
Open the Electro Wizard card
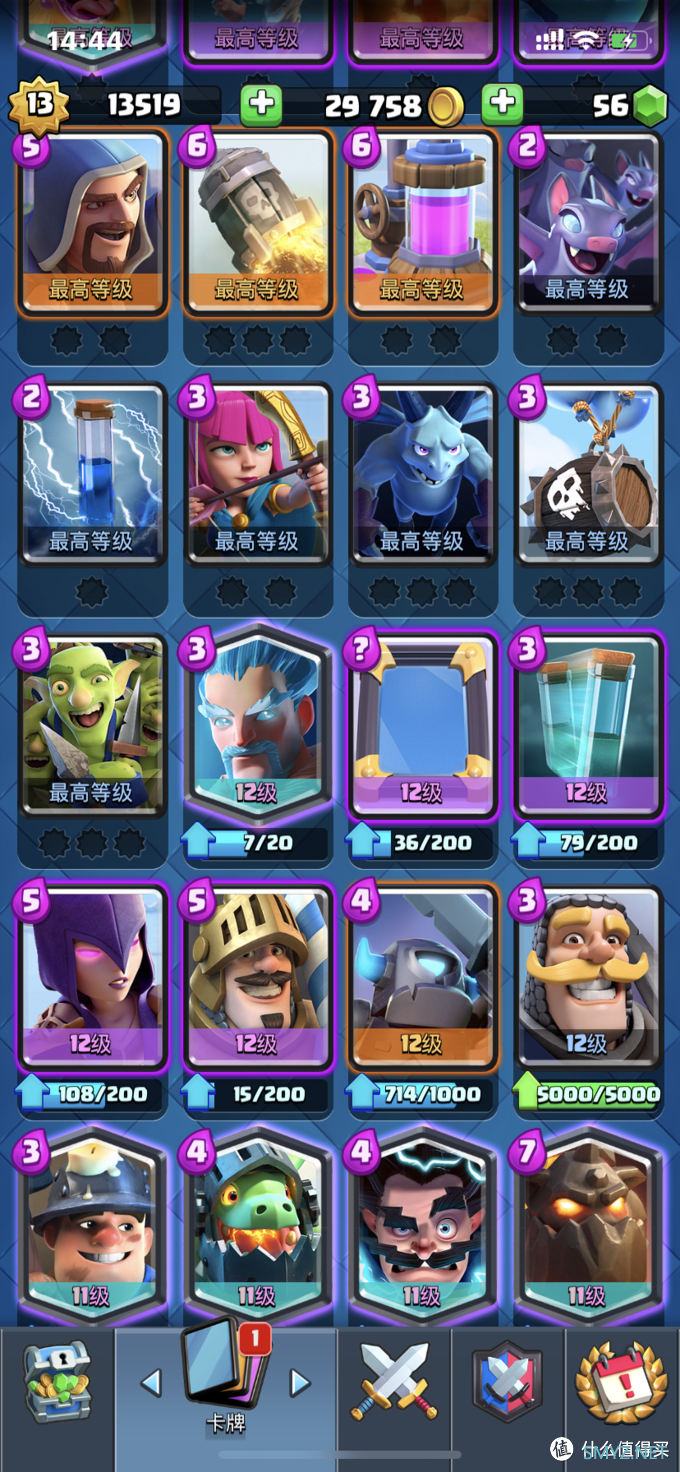(421, 1225)
